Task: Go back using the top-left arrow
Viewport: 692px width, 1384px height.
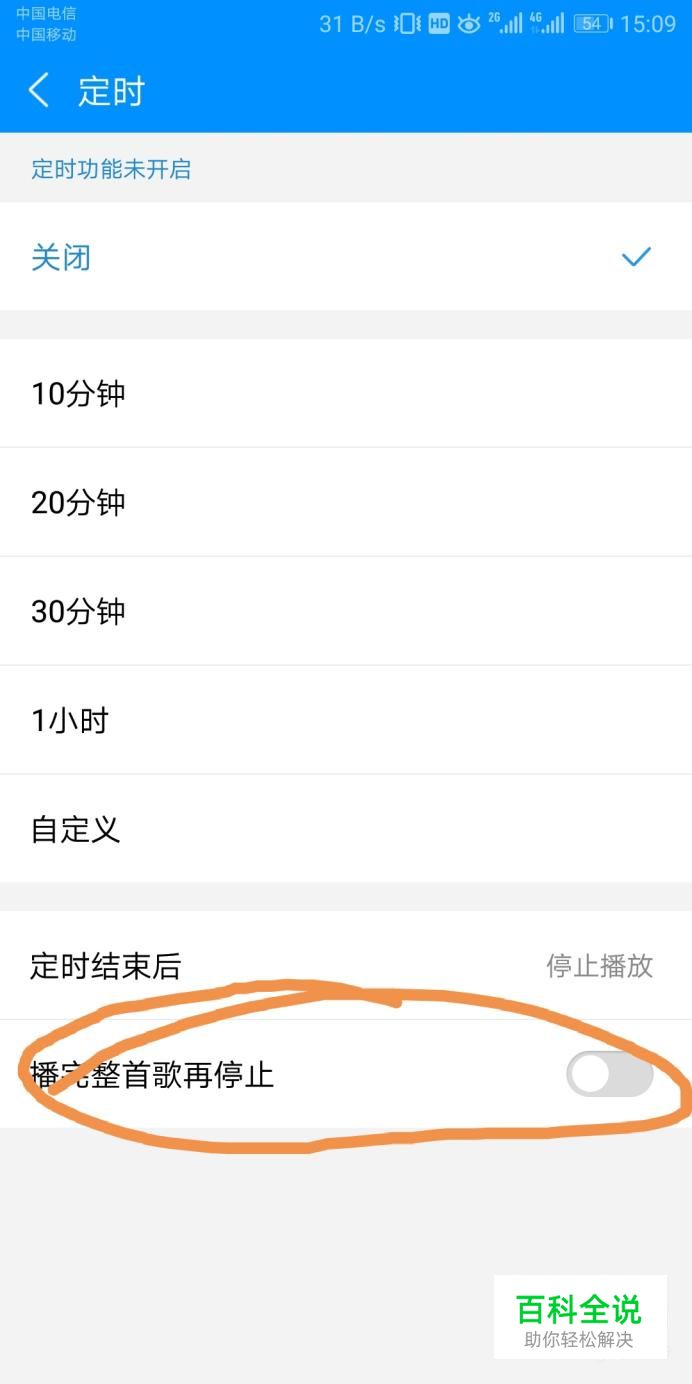Action: click(39, 91)
